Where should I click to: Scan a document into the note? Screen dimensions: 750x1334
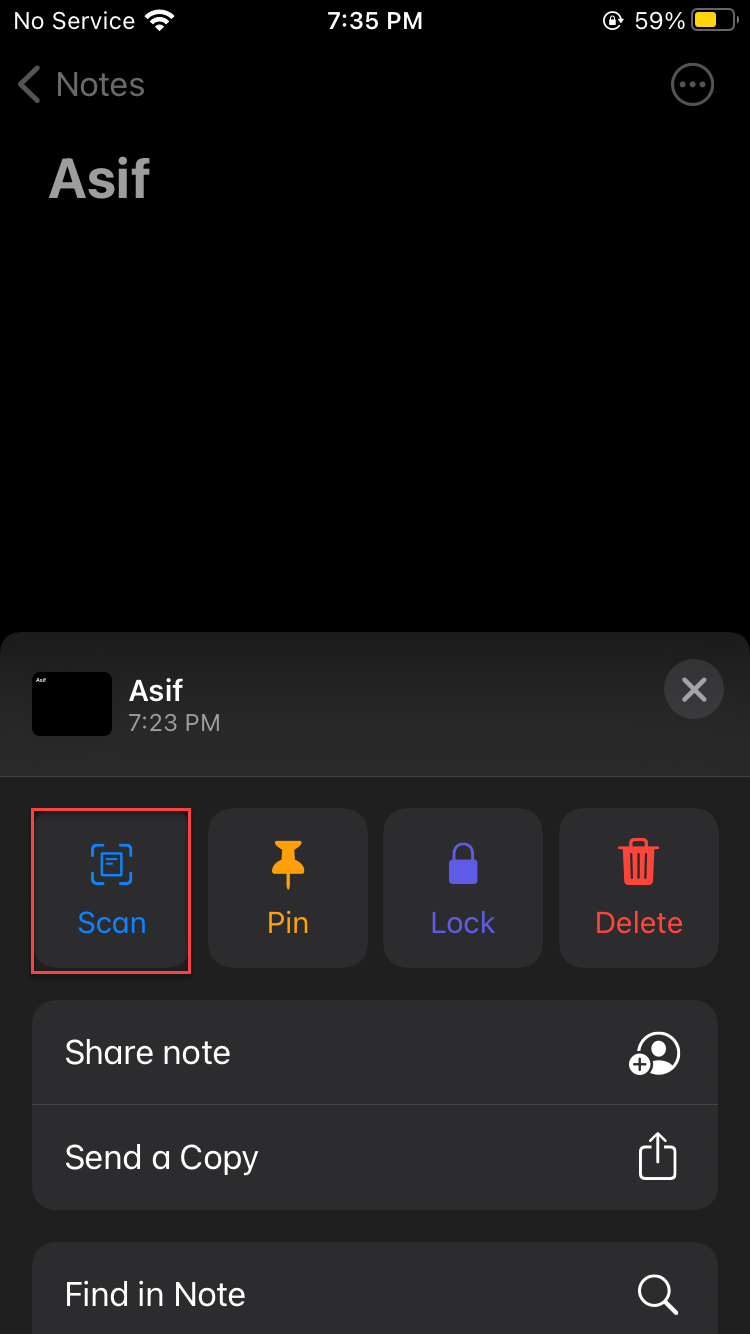tap(112, 889)
